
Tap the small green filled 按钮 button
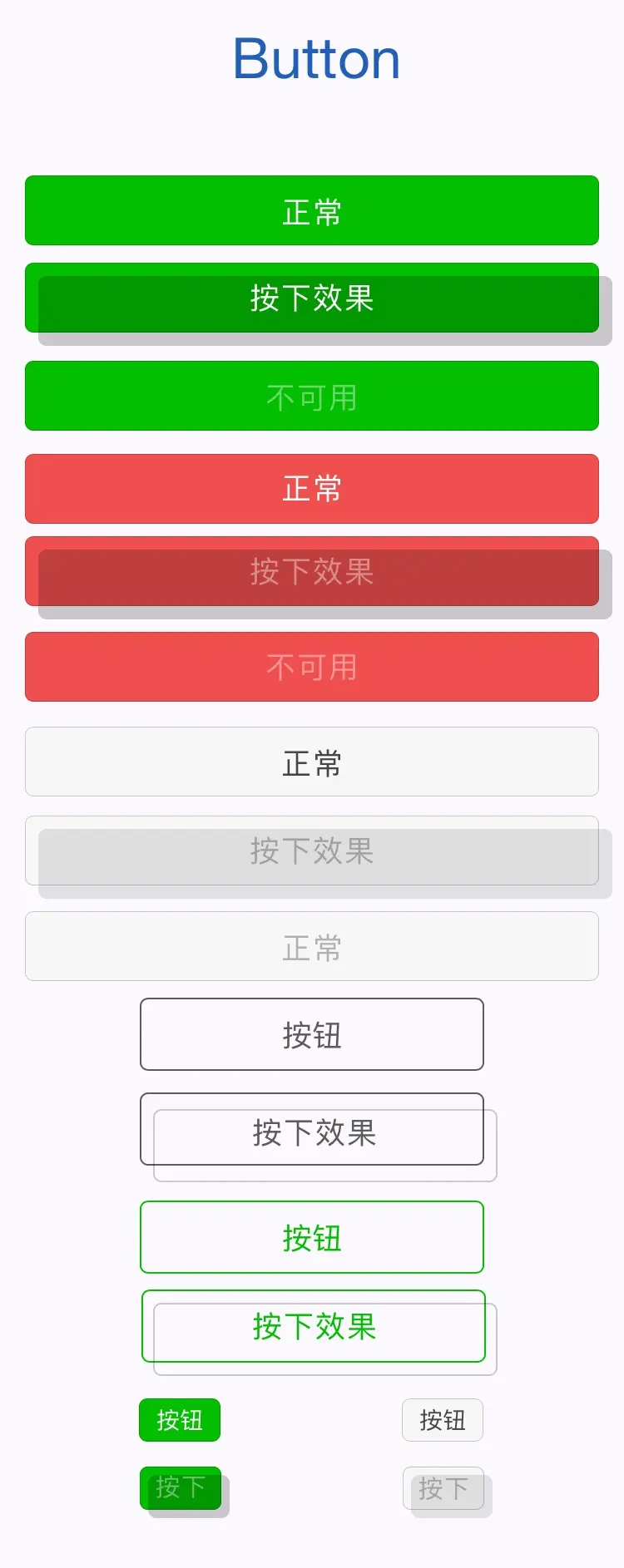click(x=180, y=1420)
